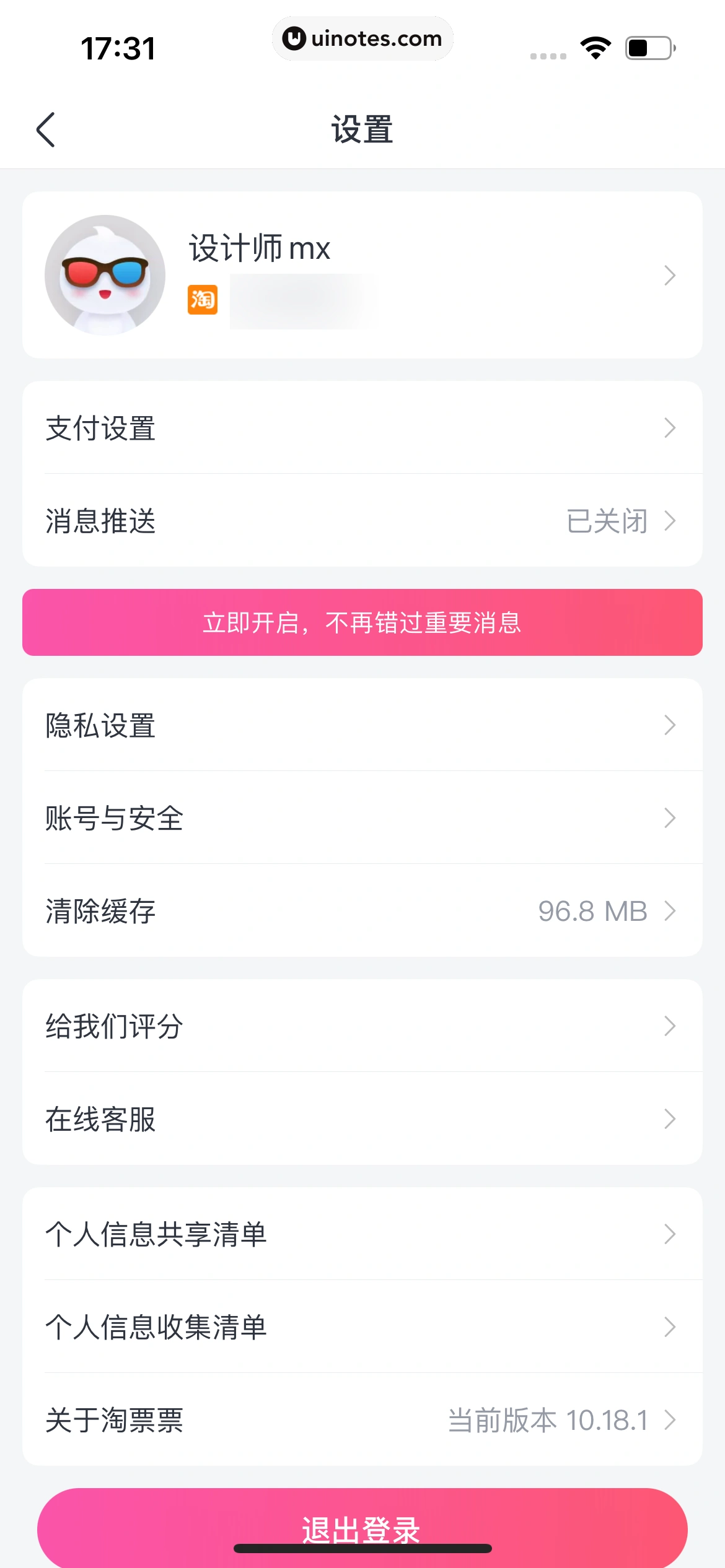This screenshot has width=725, height=1568.
Task: Tap the uinotes.com notch capsule
Action: pyautogui.click(x=362, y=38)
